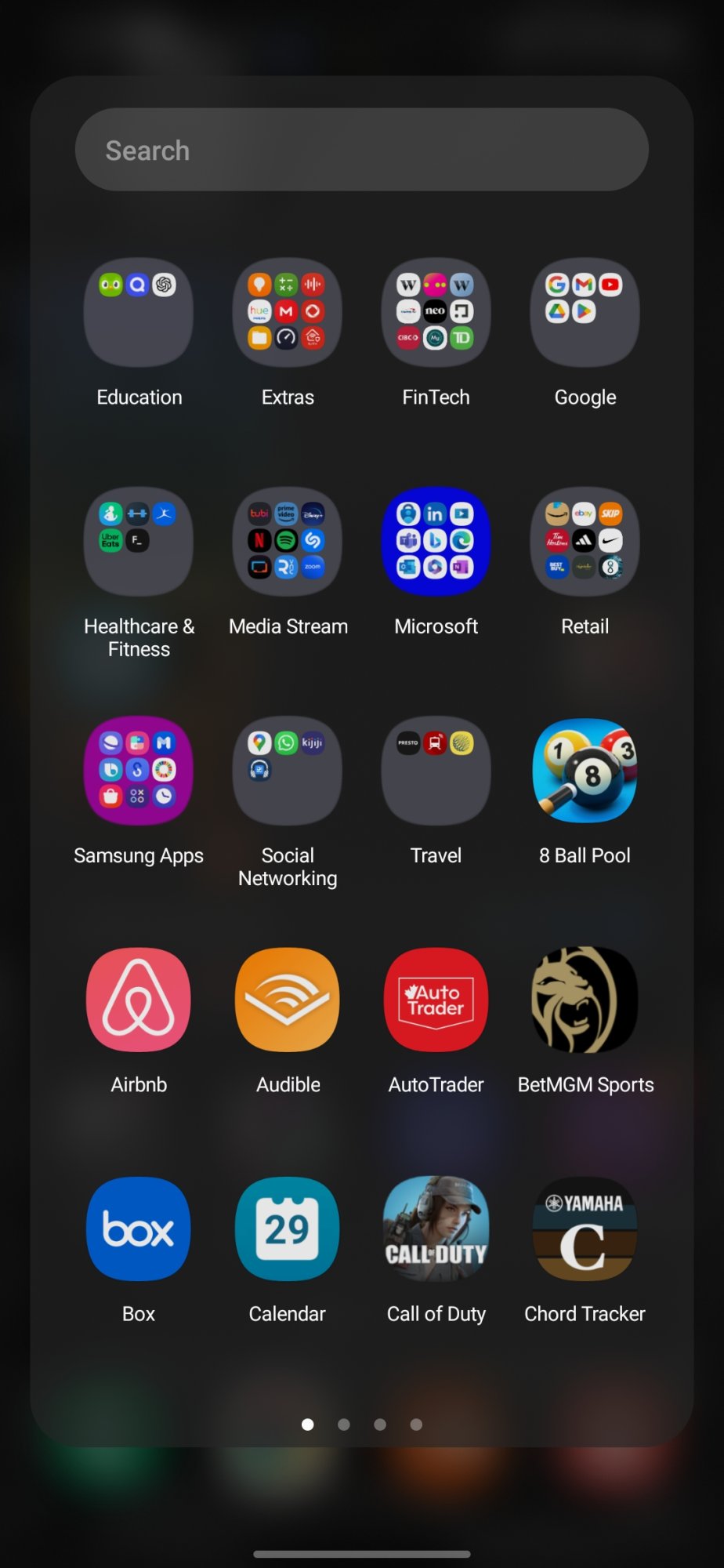Open the Healthcare & Fitness folder

coord(139,542)
